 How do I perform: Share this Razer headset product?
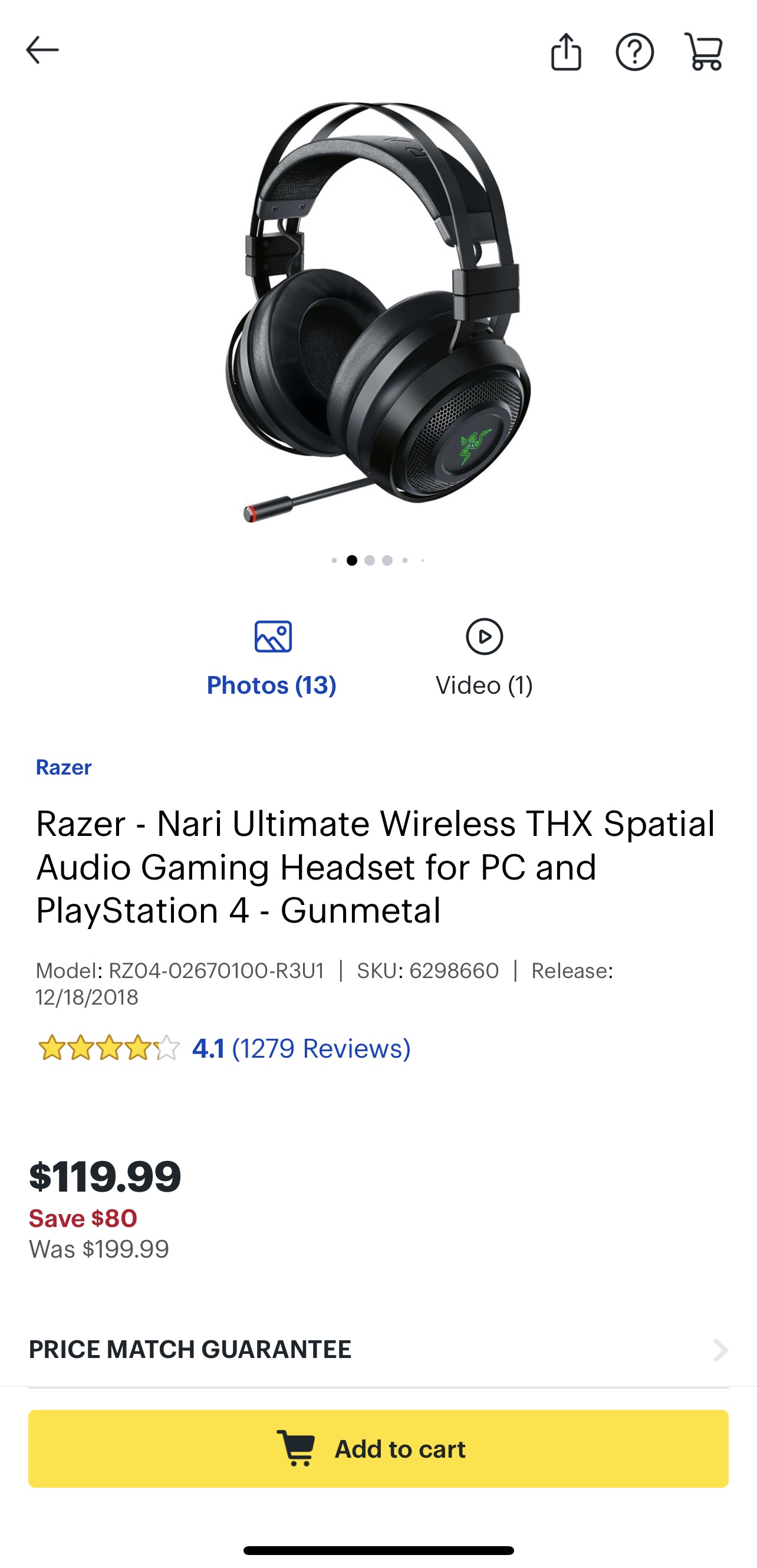566,53
